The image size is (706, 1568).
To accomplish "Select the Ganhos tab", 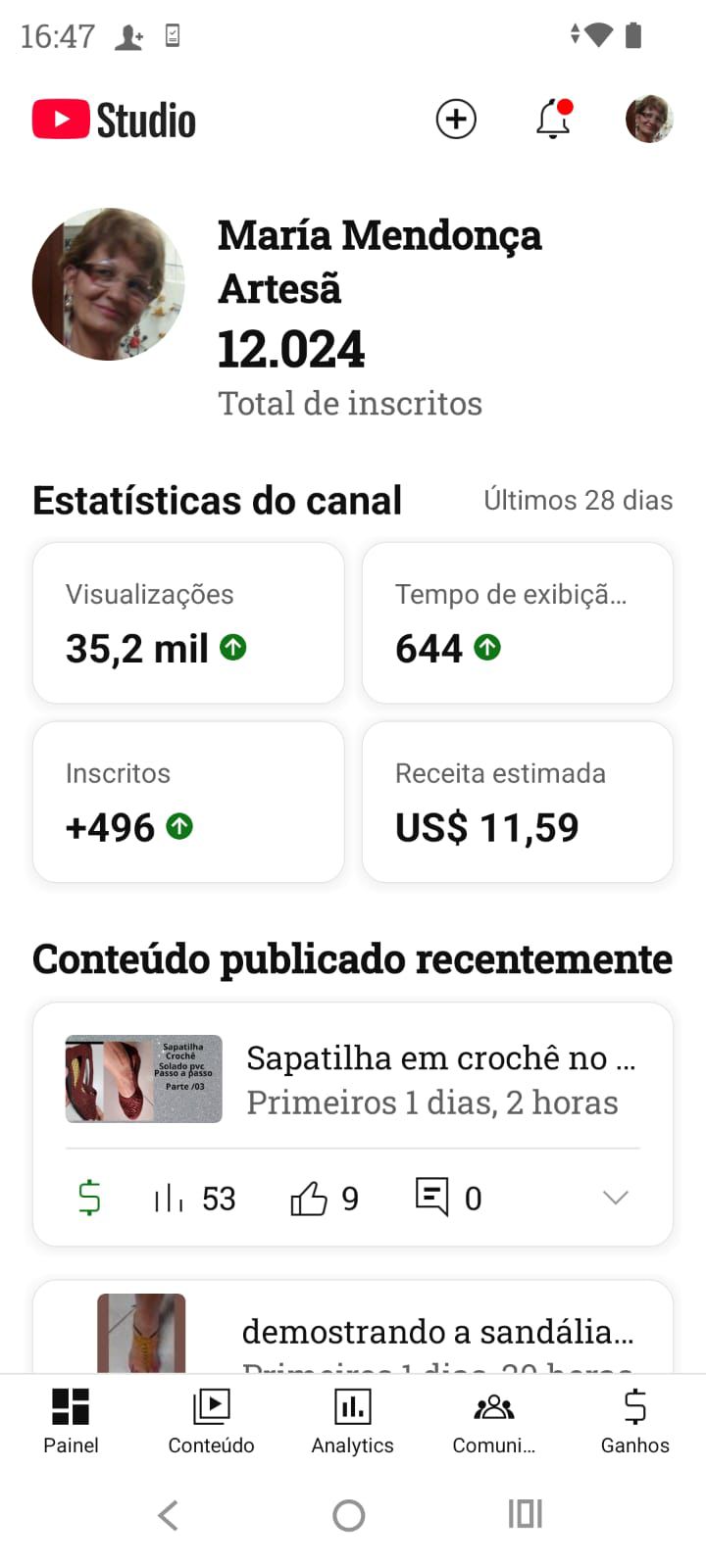I will coord(634,1420).
